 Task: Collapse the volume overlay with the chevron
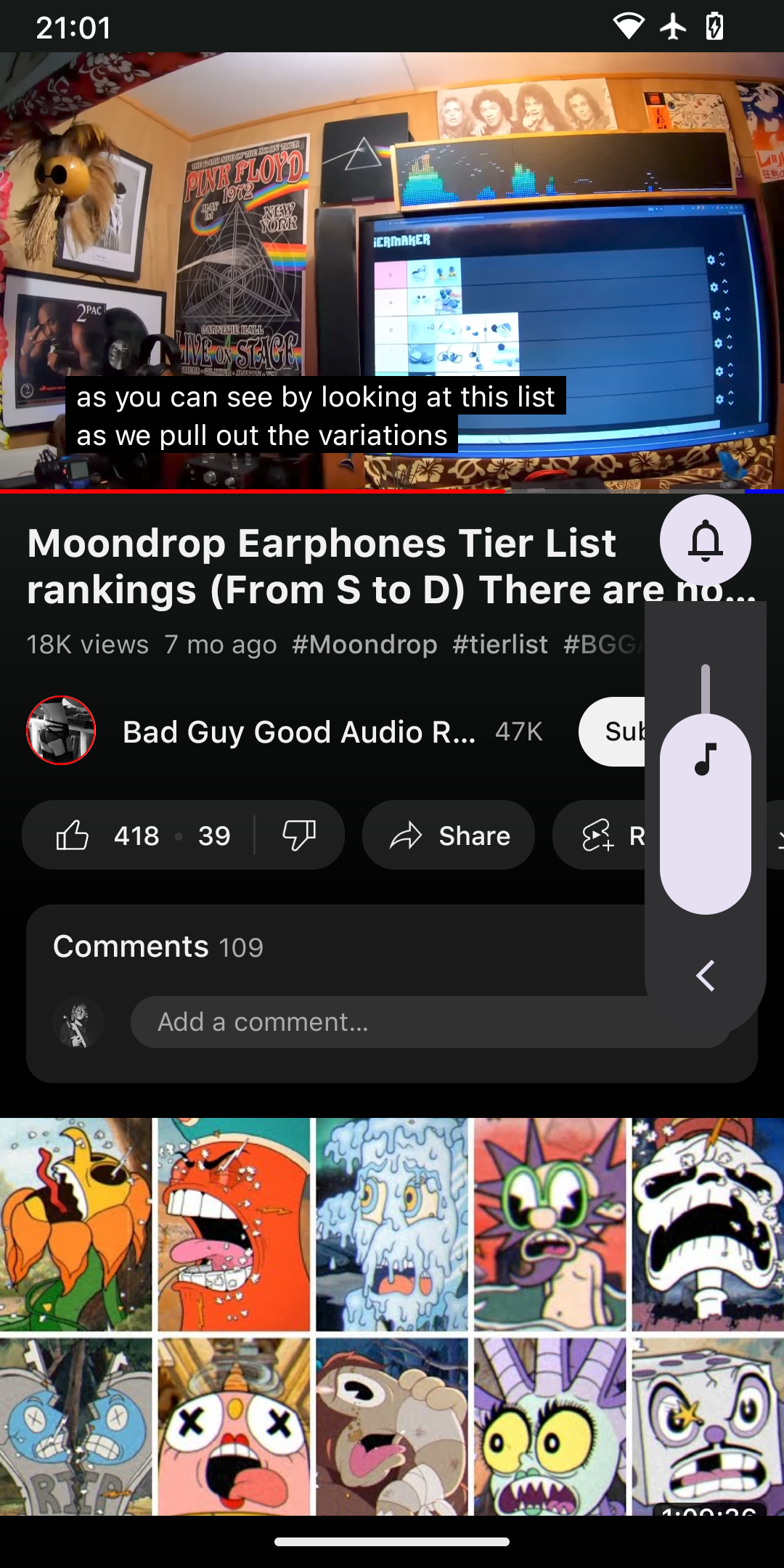coord(703,976)
